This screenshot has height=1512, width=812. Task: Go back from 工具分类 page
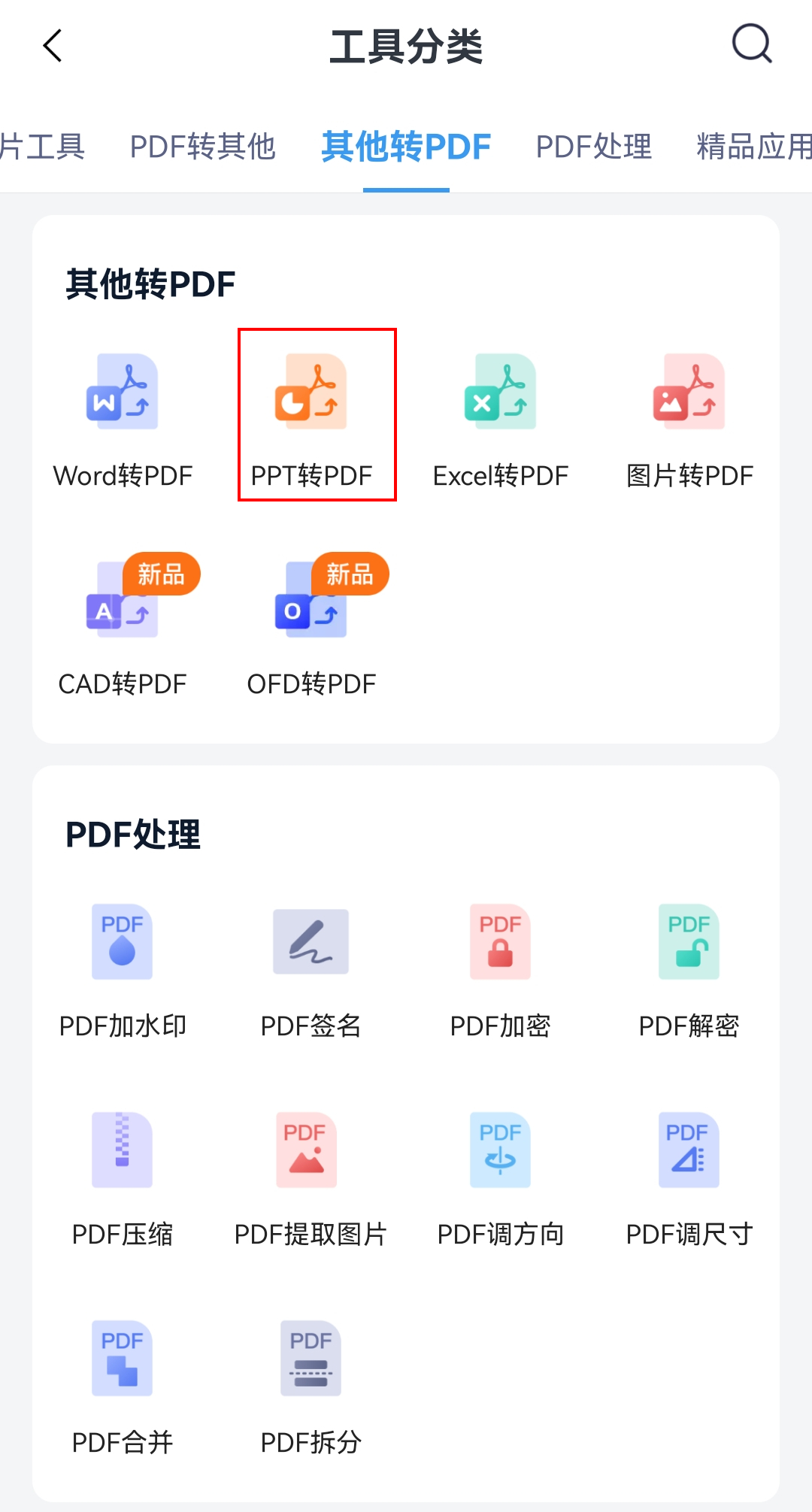click(53, 46)
